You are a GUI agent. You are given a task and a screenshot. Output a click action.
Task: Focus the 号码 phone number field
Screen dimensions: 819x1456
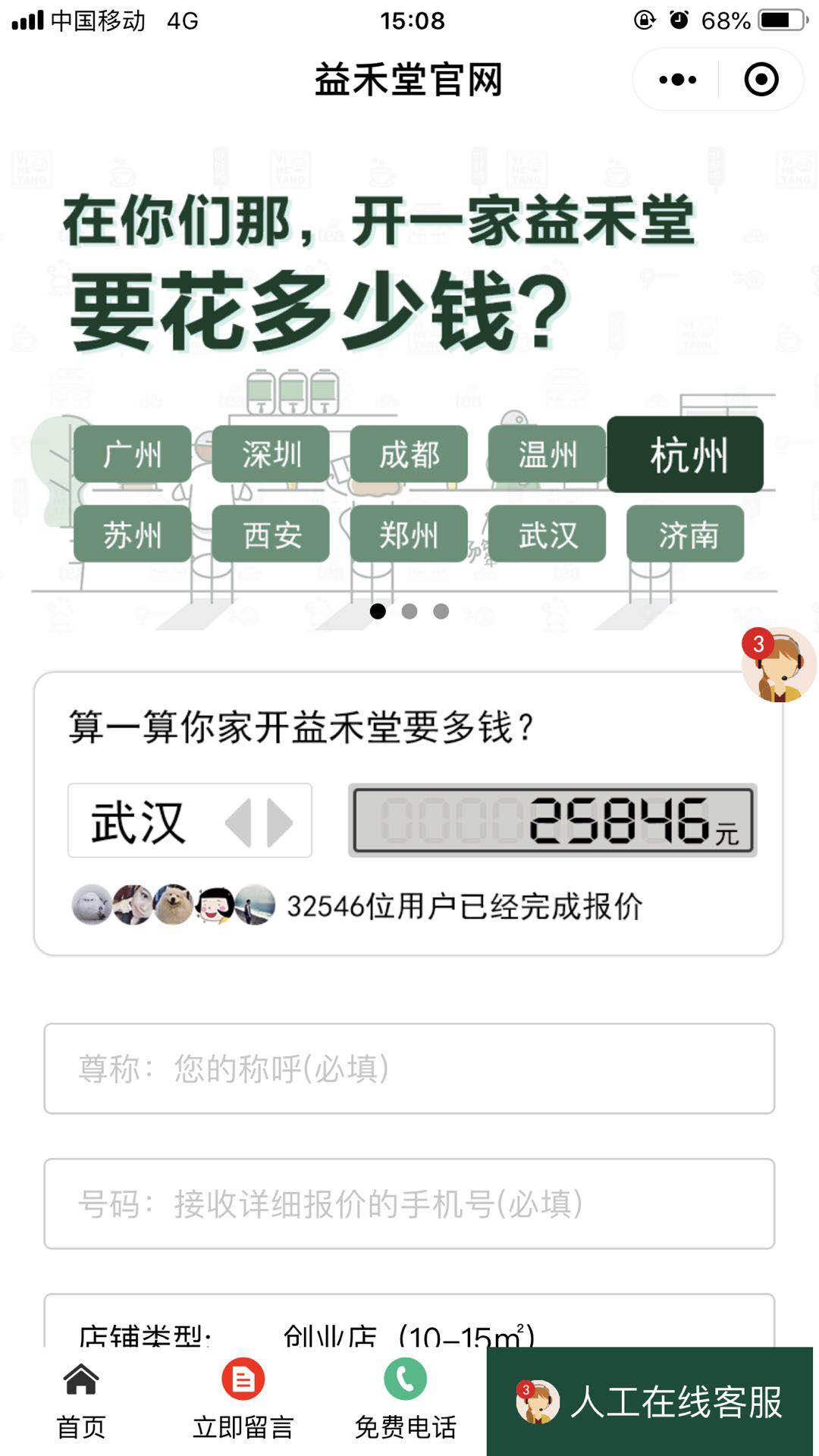(x=409, y=1203)
